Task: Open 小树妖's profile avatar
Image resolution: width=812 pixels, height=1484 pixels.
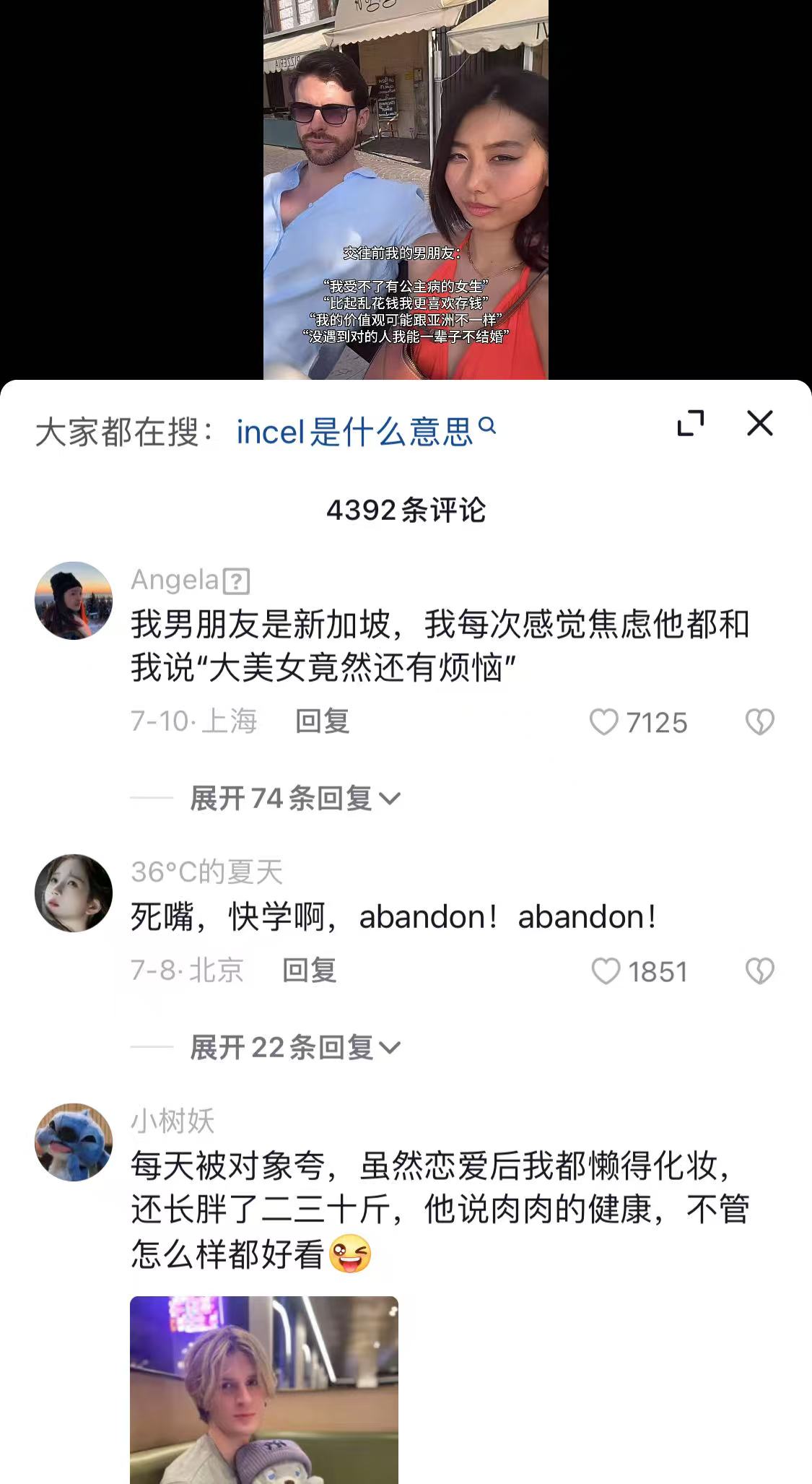Action: point(74,1142)
